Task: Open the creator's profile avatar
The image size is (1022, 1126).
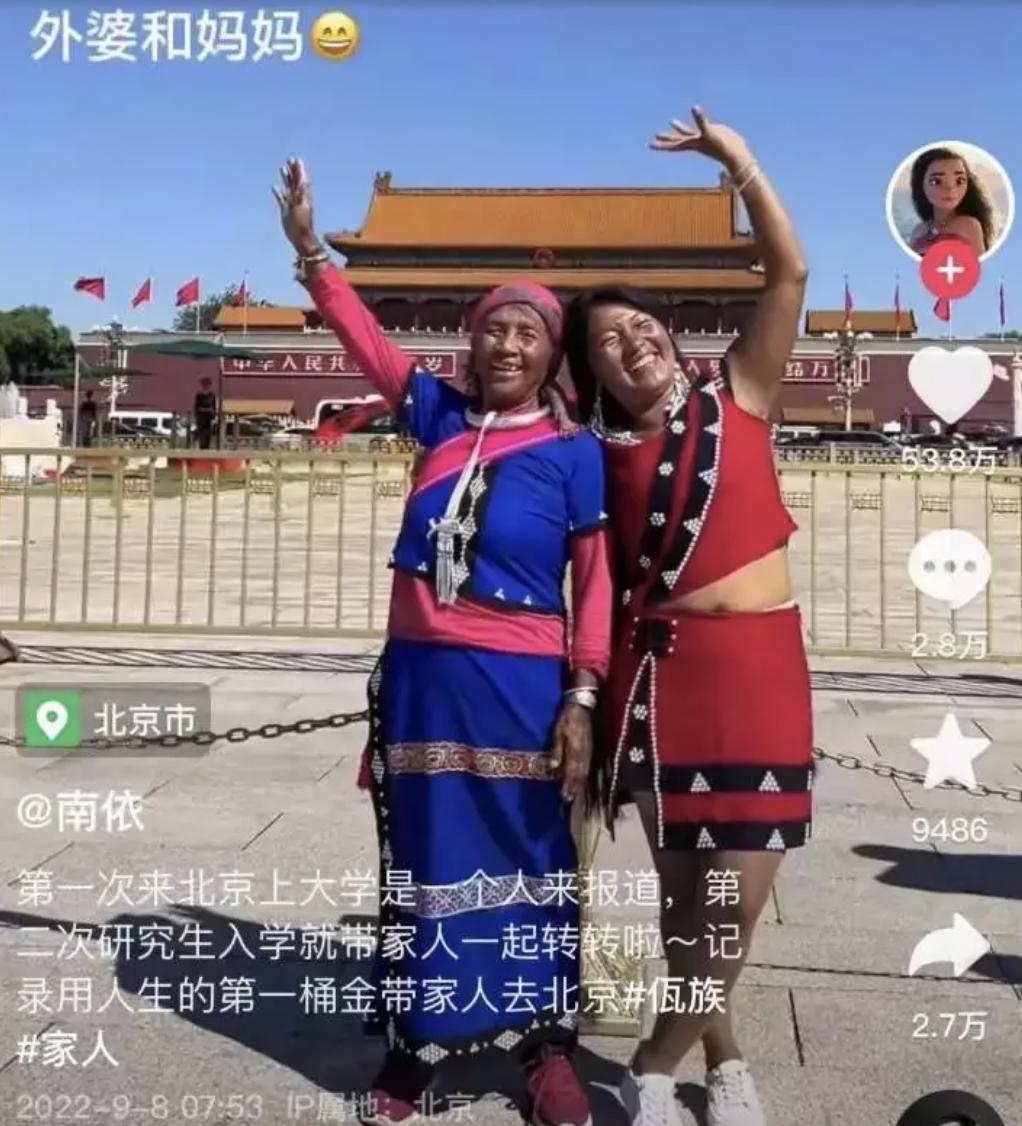Action: [949, 200]
